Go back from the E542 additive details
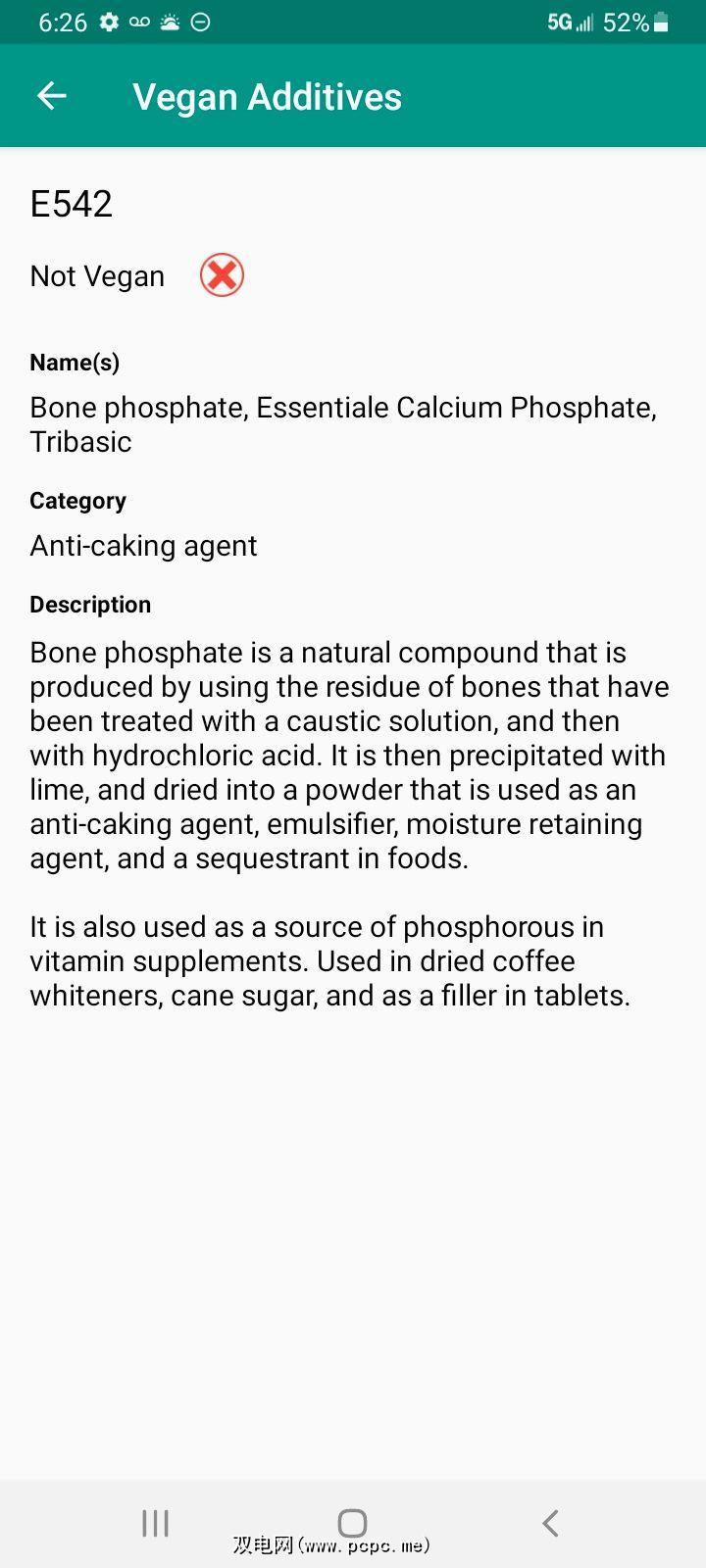The height and width of the screenshot is (1568, 706). pyautogui.click(x=51, y=96)
